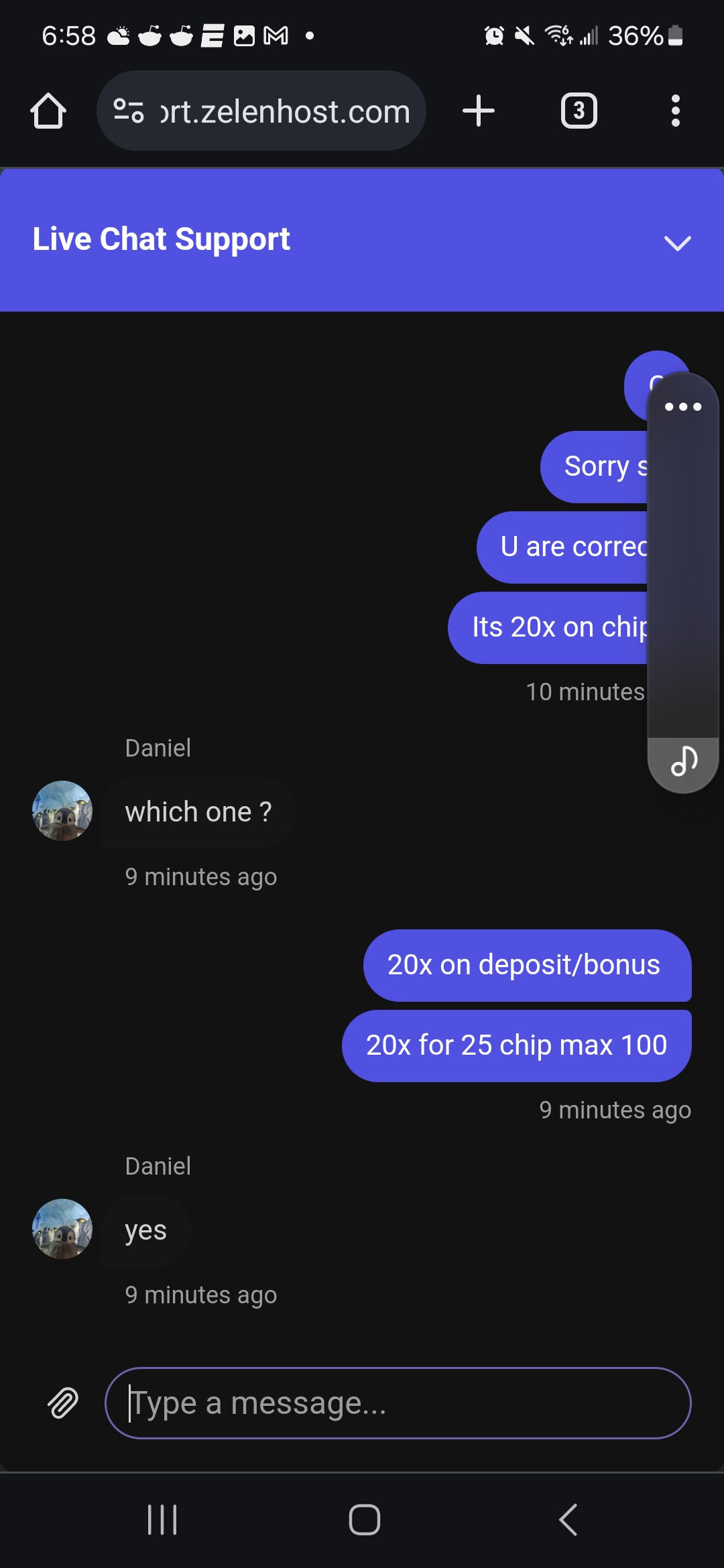
Task: Open the browser overflow menu
Action: pos(675,111)
